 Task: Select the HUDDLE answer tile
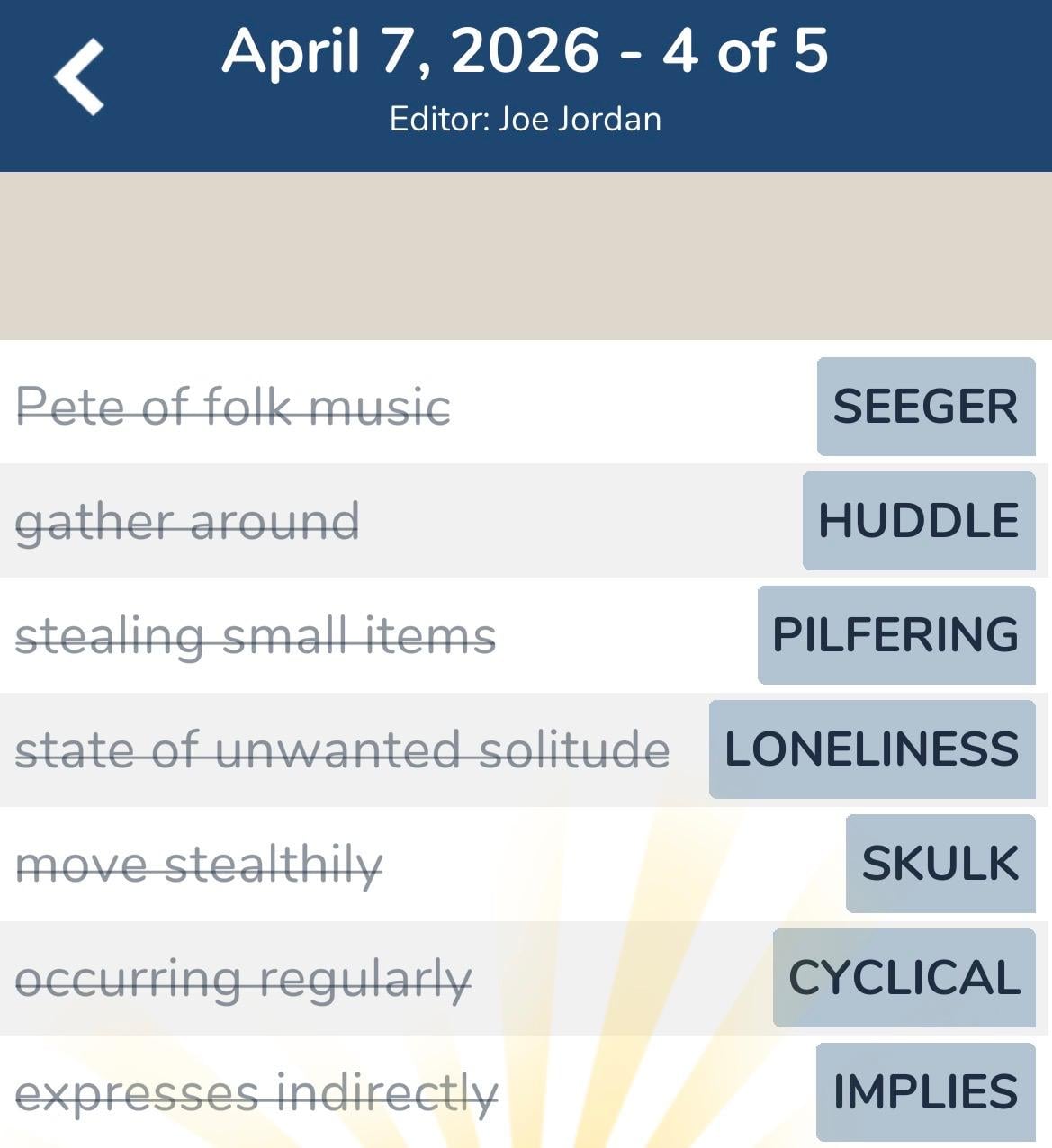pyautogui.click(x=918, y=522)
